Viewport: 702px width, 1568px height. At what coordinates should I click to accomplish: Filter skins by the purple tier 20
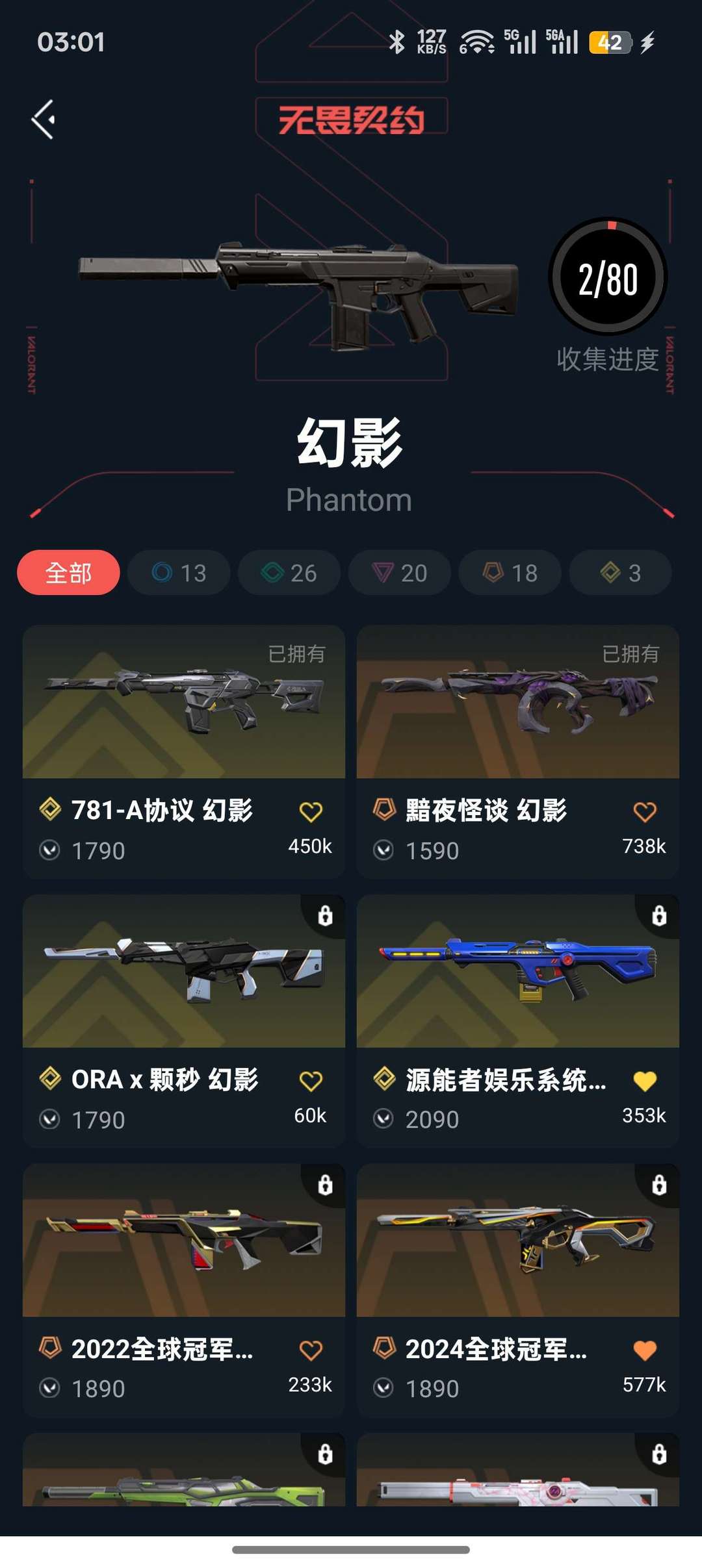(400, 573)
